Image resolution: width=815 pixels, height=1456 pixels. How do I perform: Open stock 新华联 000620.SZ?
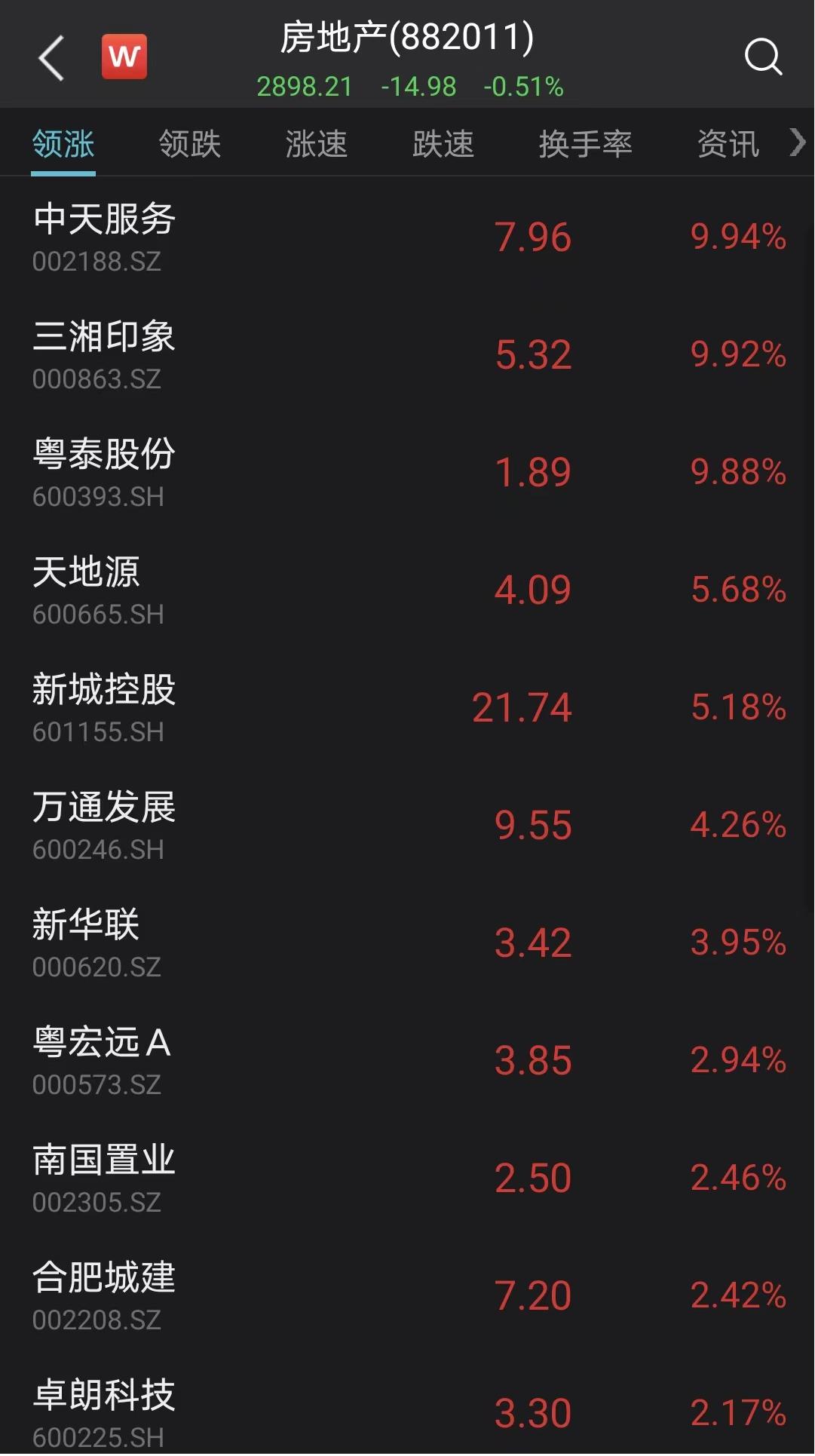pos(407,943)
